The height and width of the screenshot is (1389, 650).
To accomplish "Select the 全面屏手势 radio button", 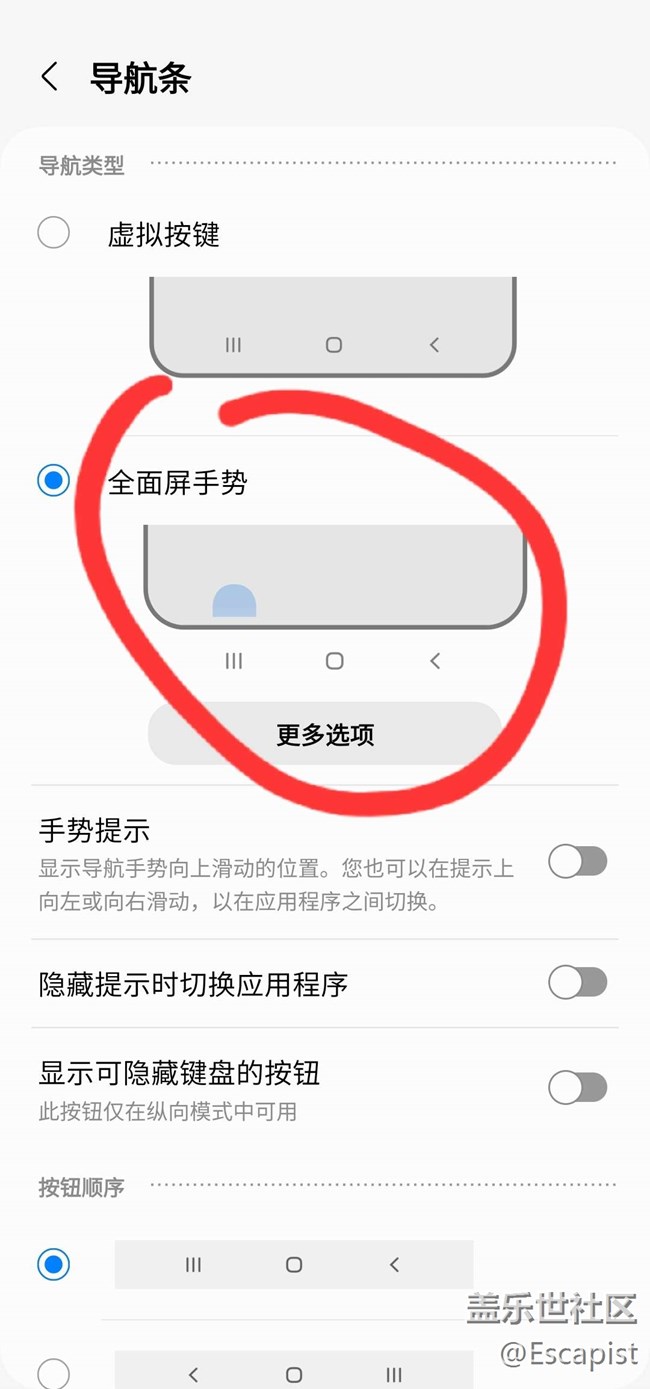I will pos(53,481).
